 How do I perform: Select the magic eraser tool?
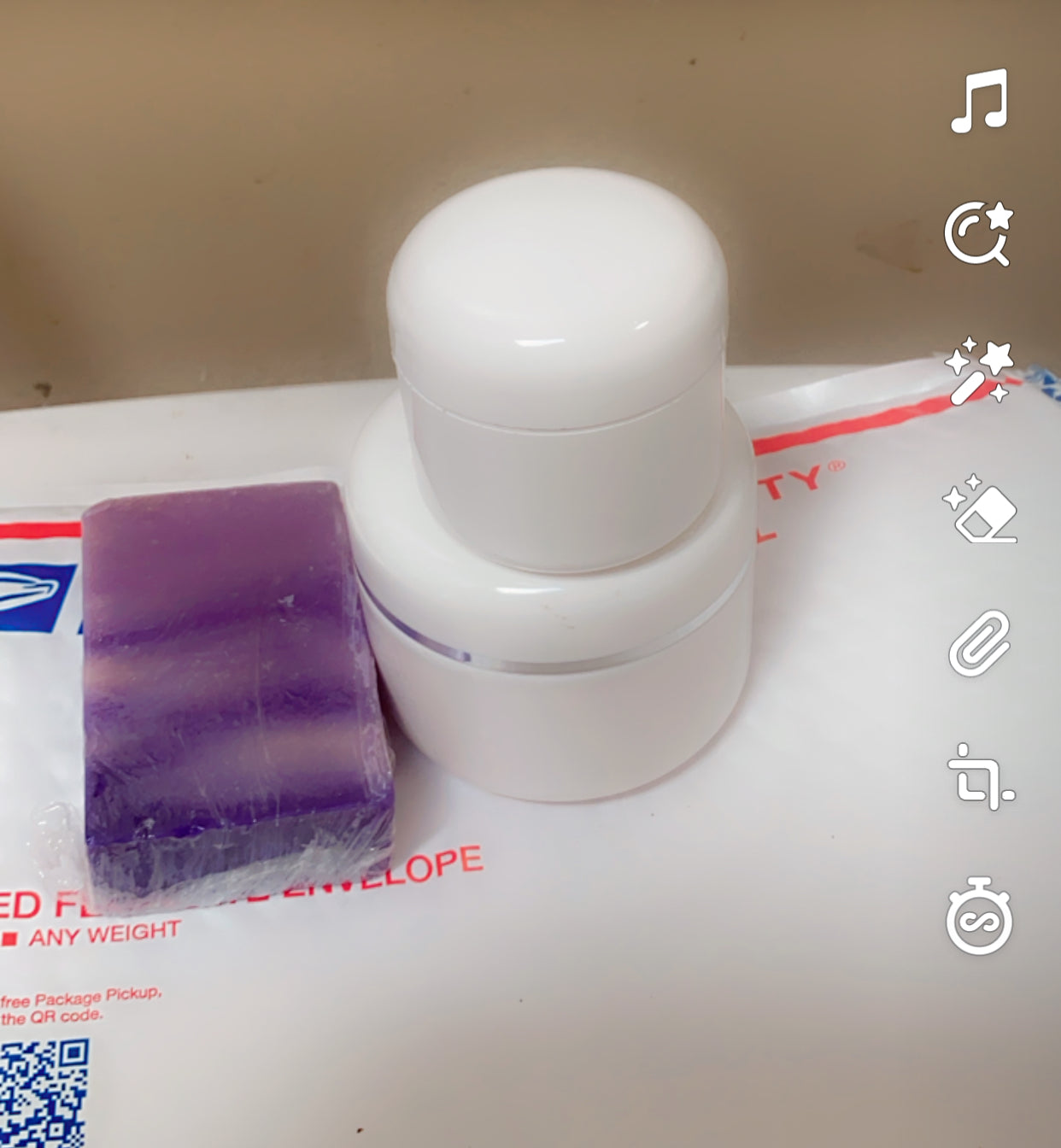pos(981,510)
